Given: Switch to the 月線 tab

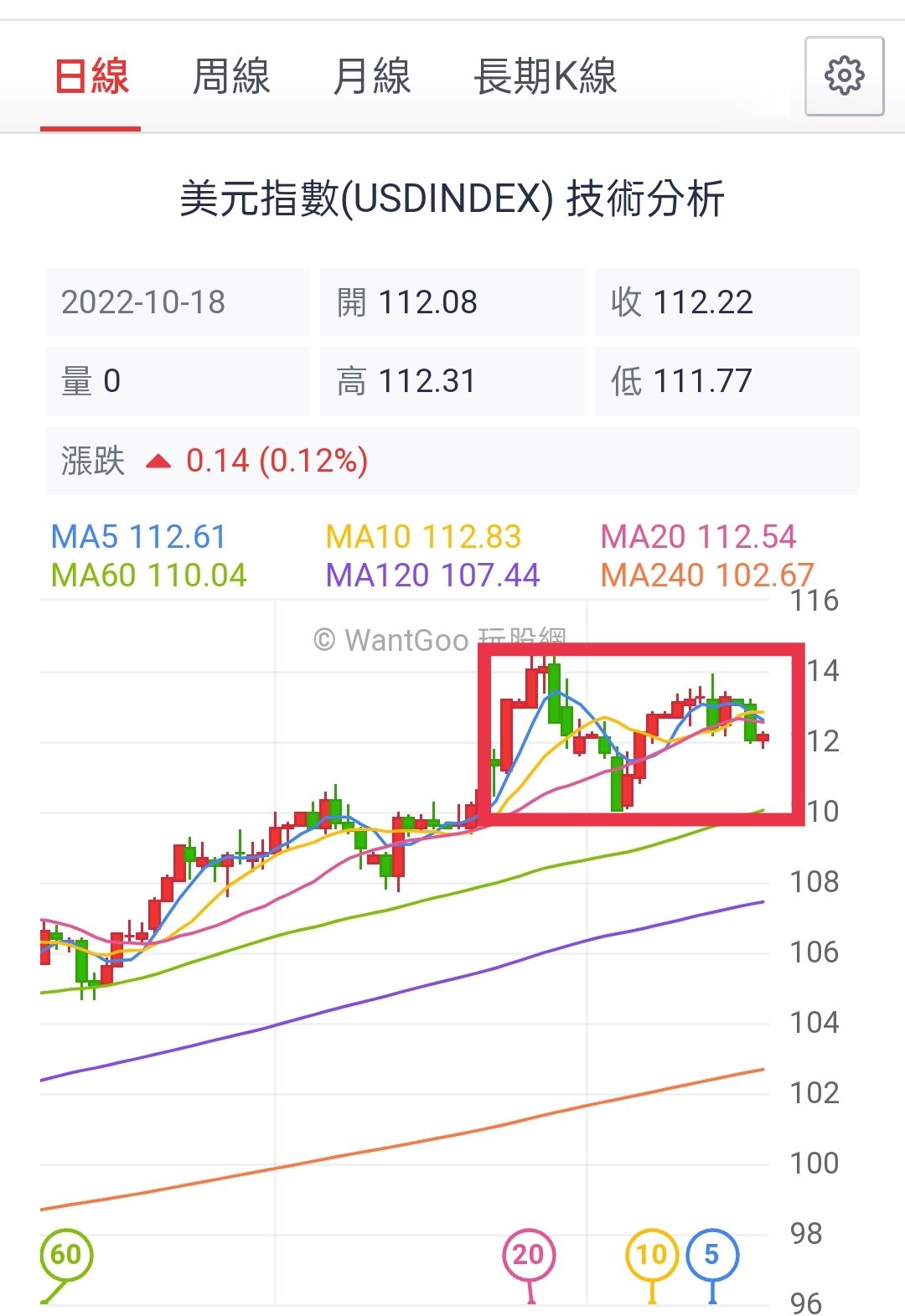Looking at the screenshot, I should click(371, 77).
